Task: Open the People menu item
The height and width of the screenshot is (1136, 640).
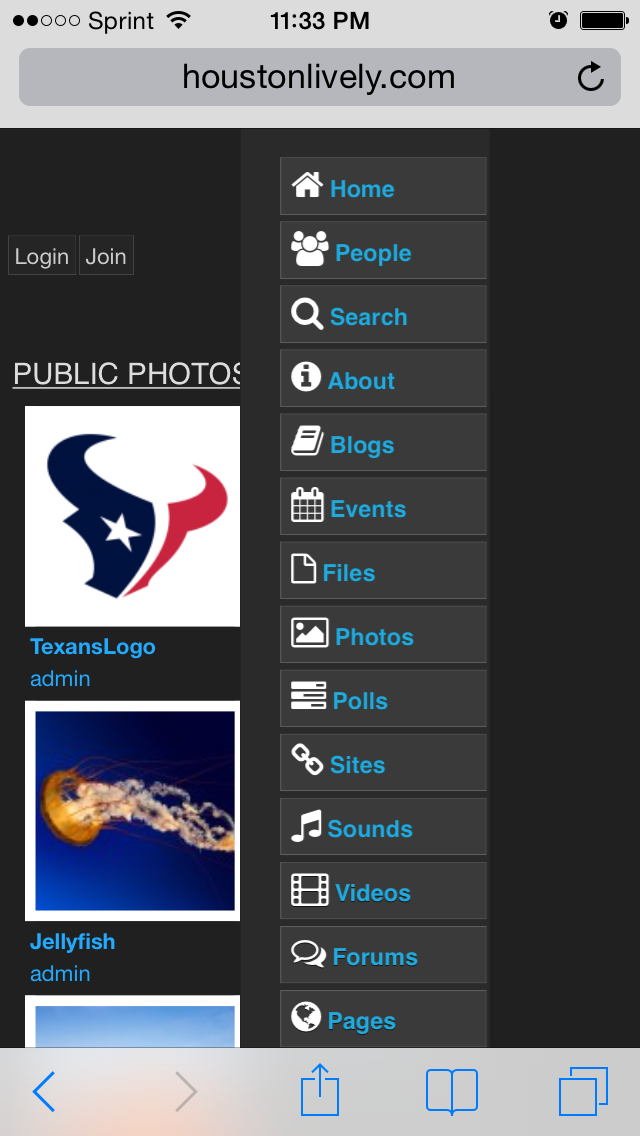Action: [383, 251]
